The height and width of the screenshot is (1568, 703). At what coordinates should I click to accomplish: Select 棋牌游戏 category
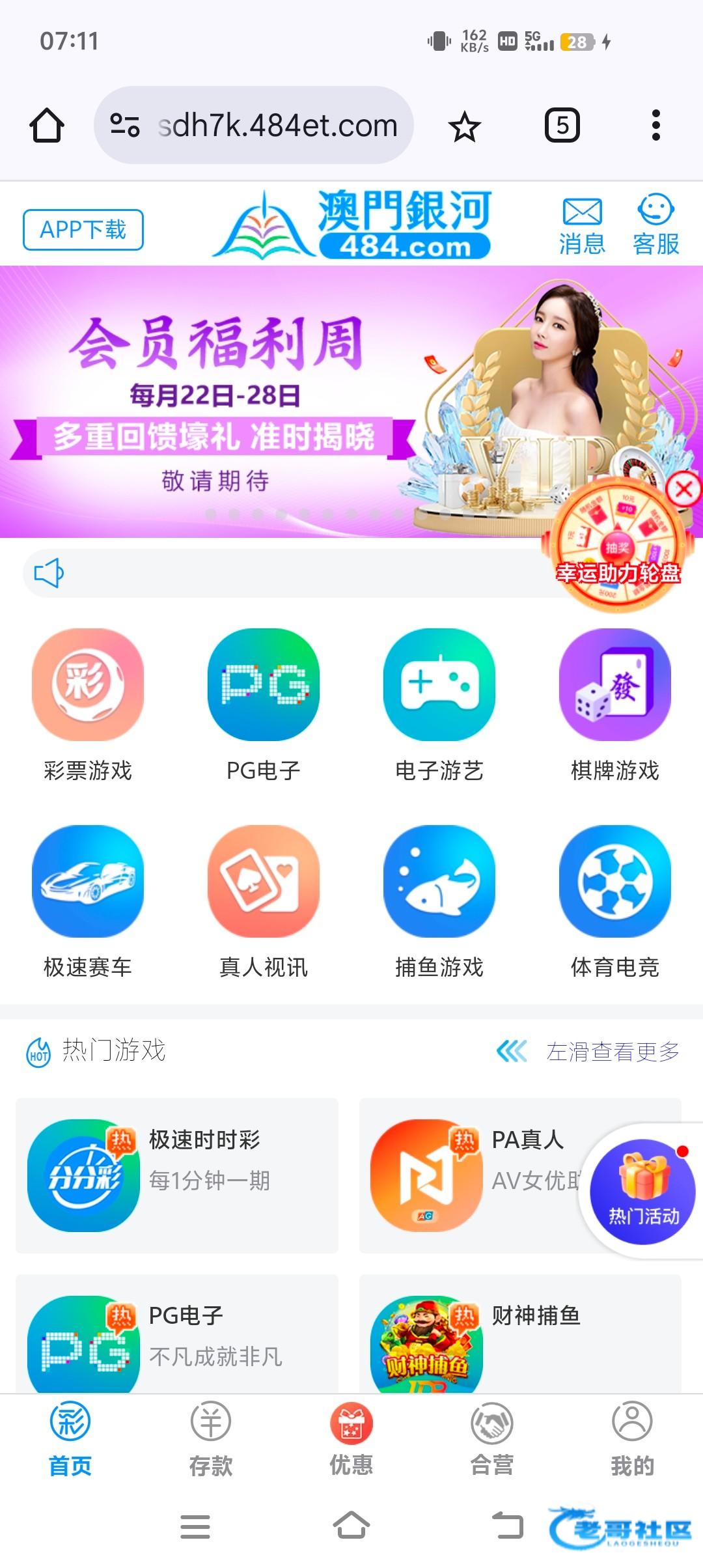[615, 705]
